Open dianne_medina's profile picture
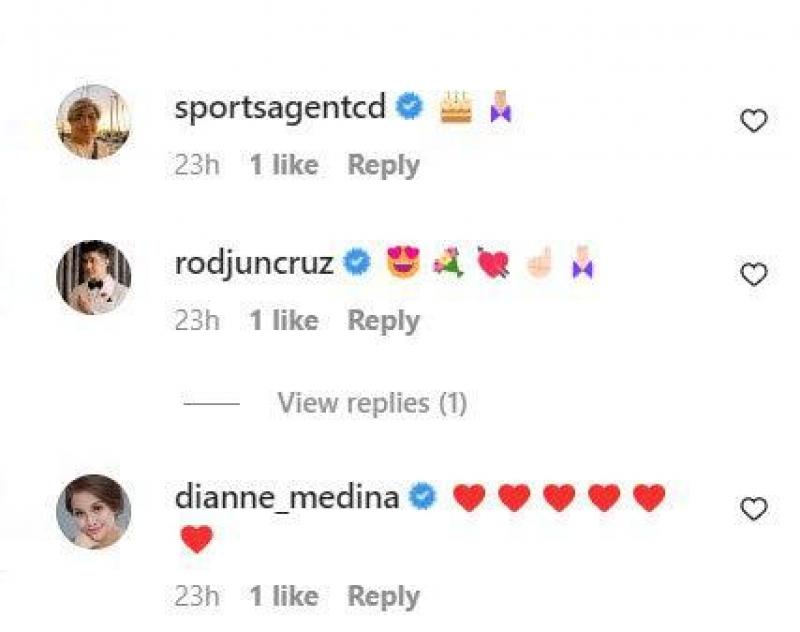Screen dimensions: 800x632 point(93,512)
